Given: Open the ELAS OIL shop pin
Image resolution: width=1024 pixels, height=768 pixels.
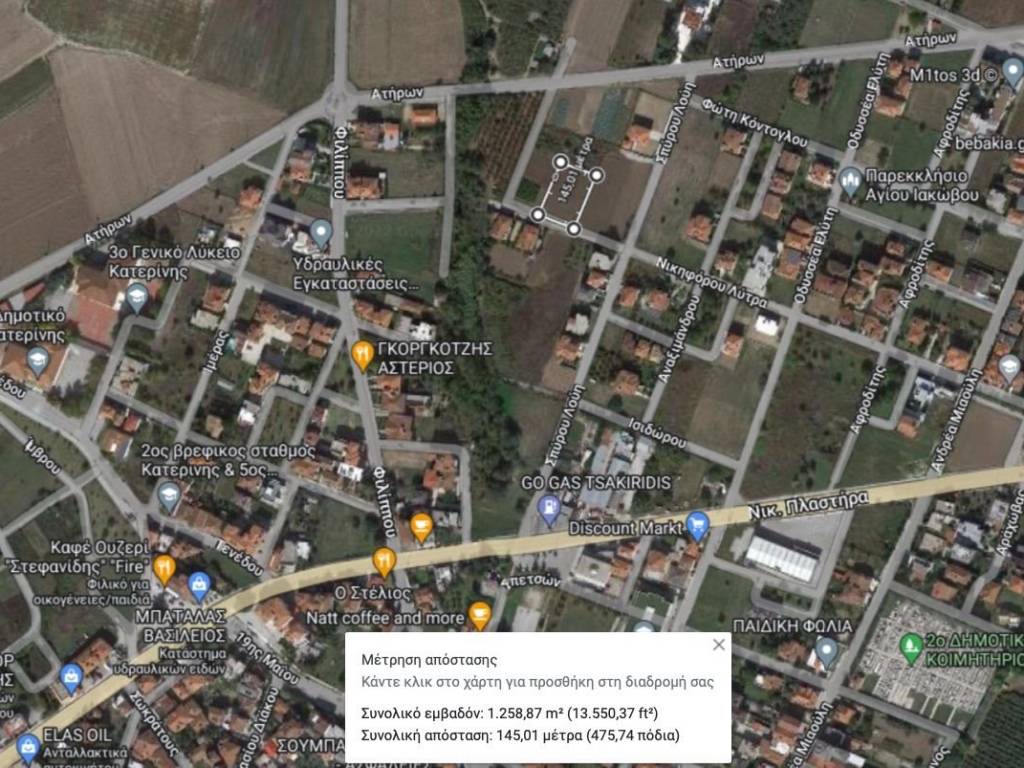Looking at the screenshot, I should (x=28, y=747).
